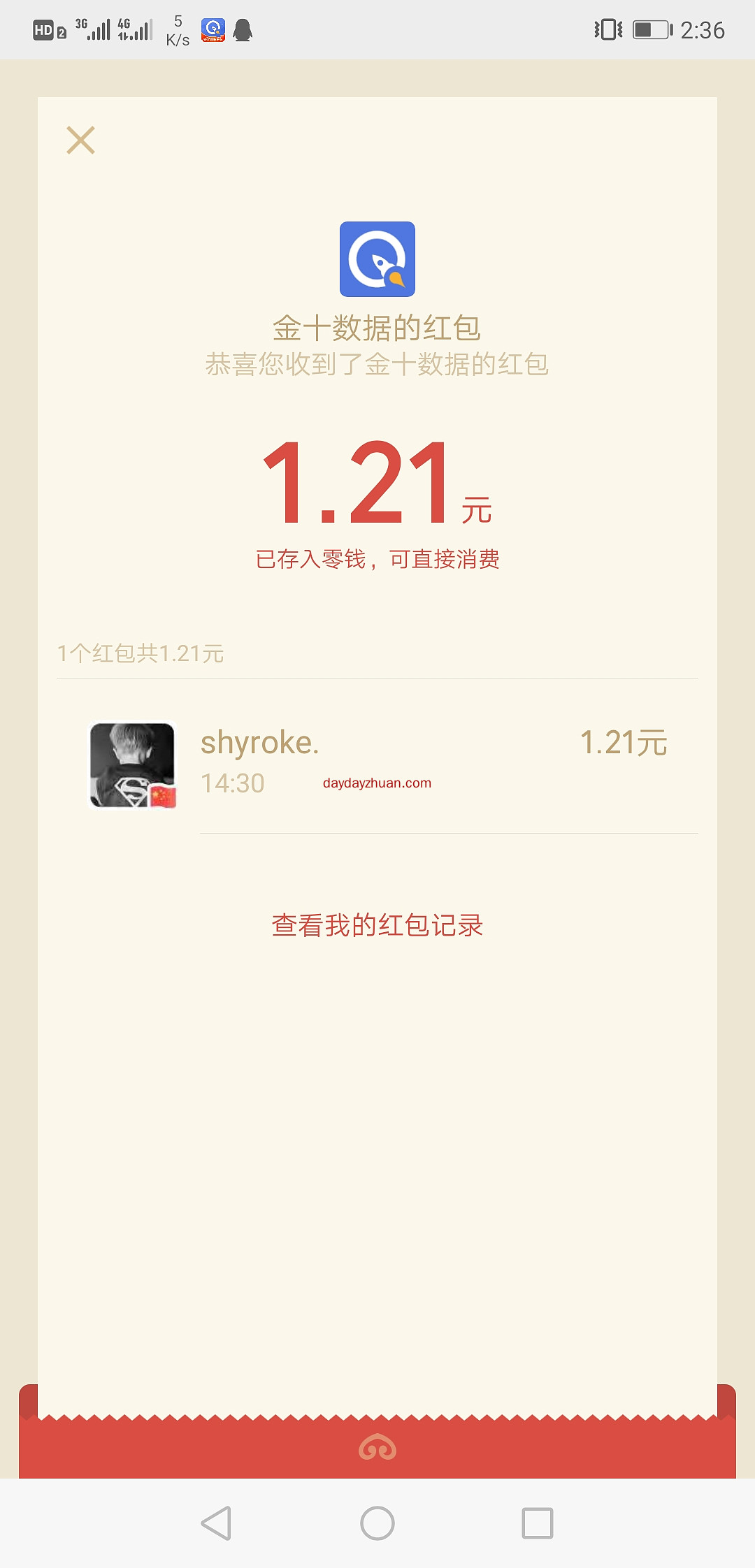The width and height of the screenshot is (755, 1568).
Task: Tap the China flag emoji on shyroke's avatar
Action: click(x=163, y=794)
